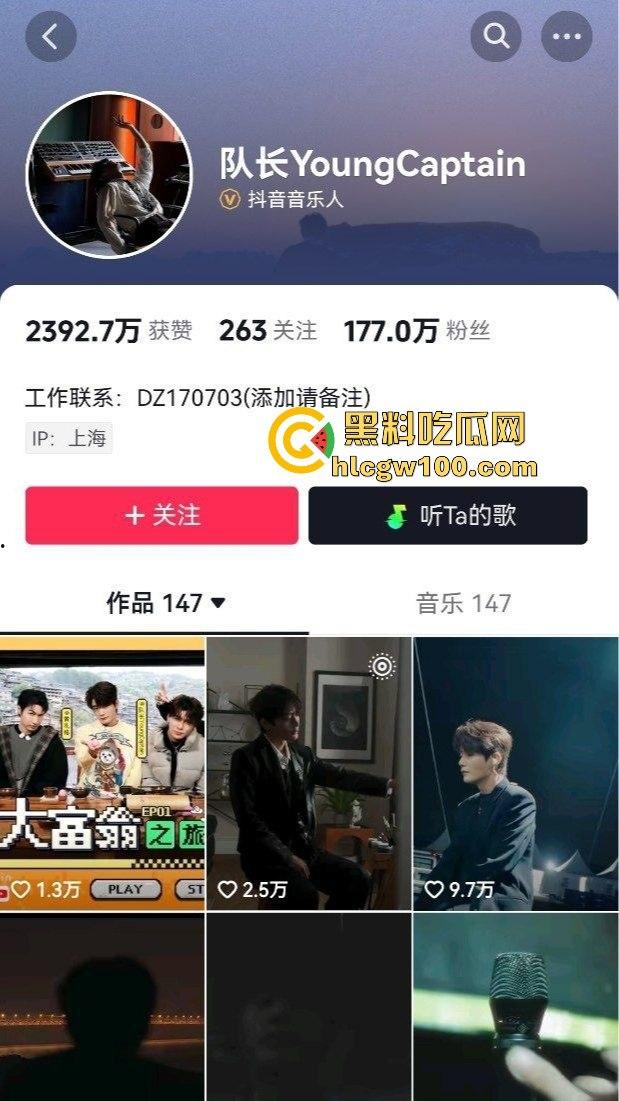Open the 263 关注 following list
This screenshot has height=1101, width=619.
pyautogui.click(x=267, y=331)
